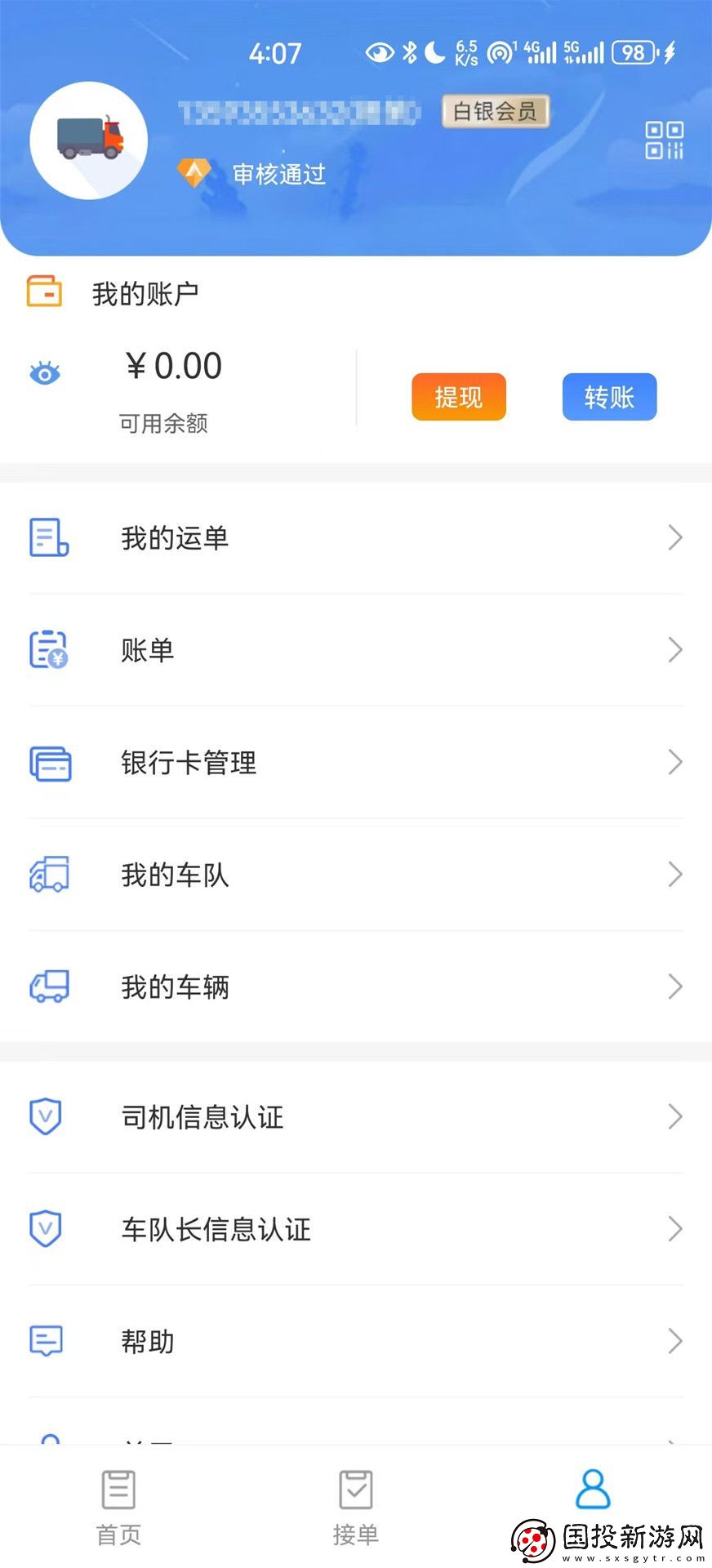Expand the 我的车辆 row chevron
Image resolution: width=712 pixels, height=1568 pixels.
point(674,987)
